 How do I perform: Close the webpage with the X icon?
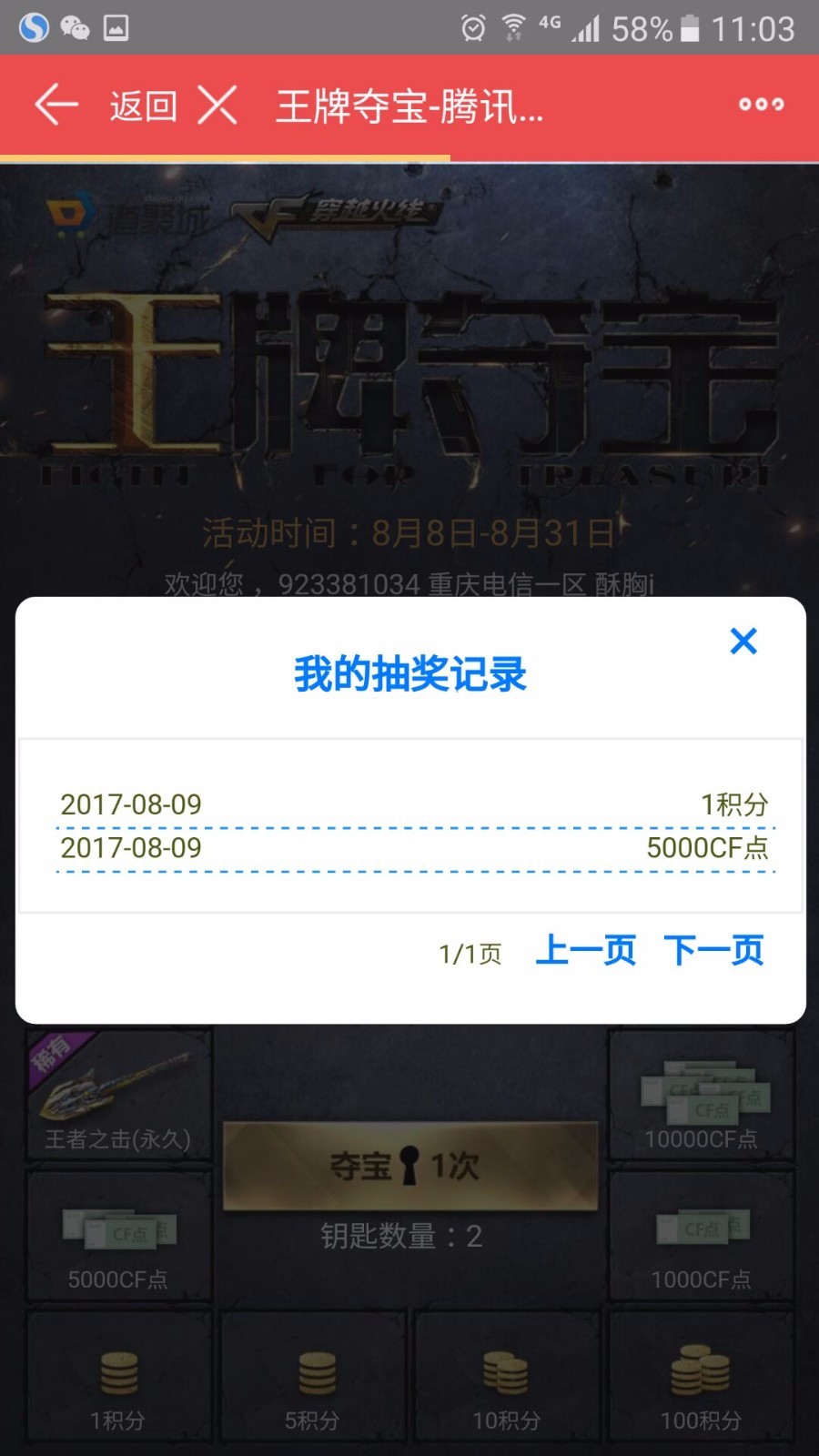(x=217, y=106)
